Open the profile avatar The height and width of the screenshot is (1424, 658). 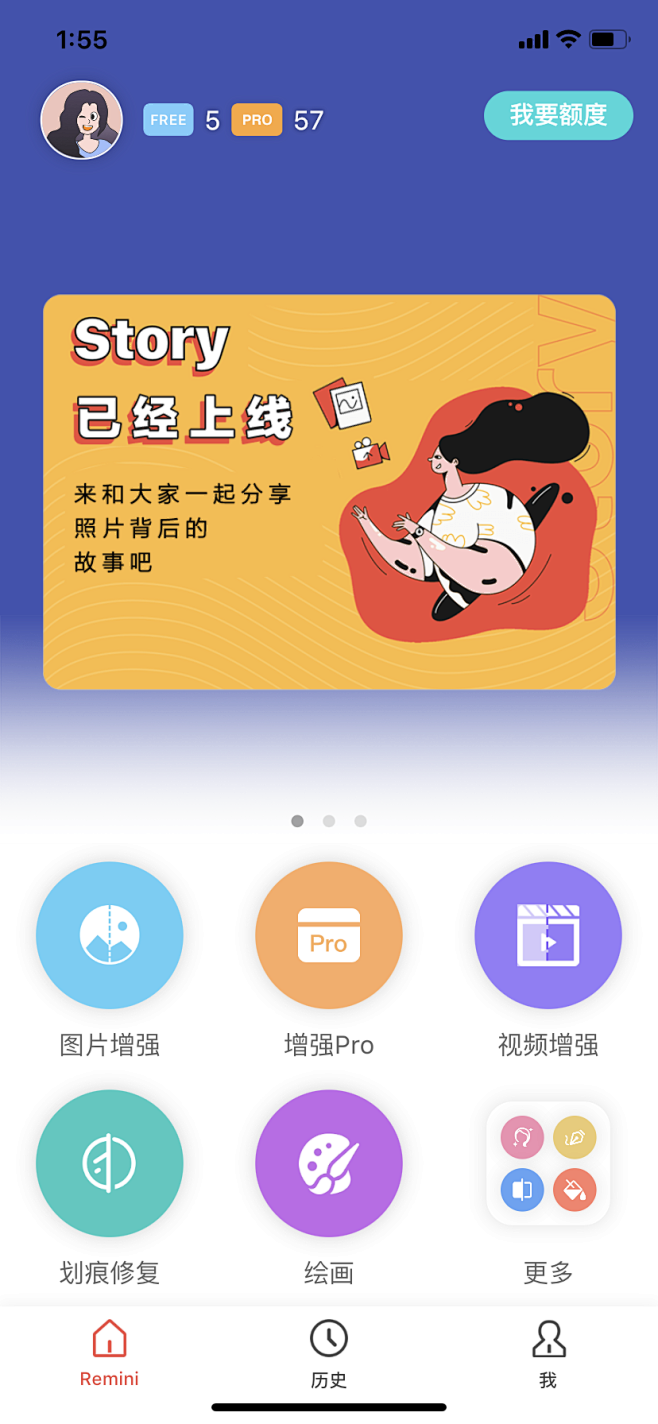coord(82,120)
